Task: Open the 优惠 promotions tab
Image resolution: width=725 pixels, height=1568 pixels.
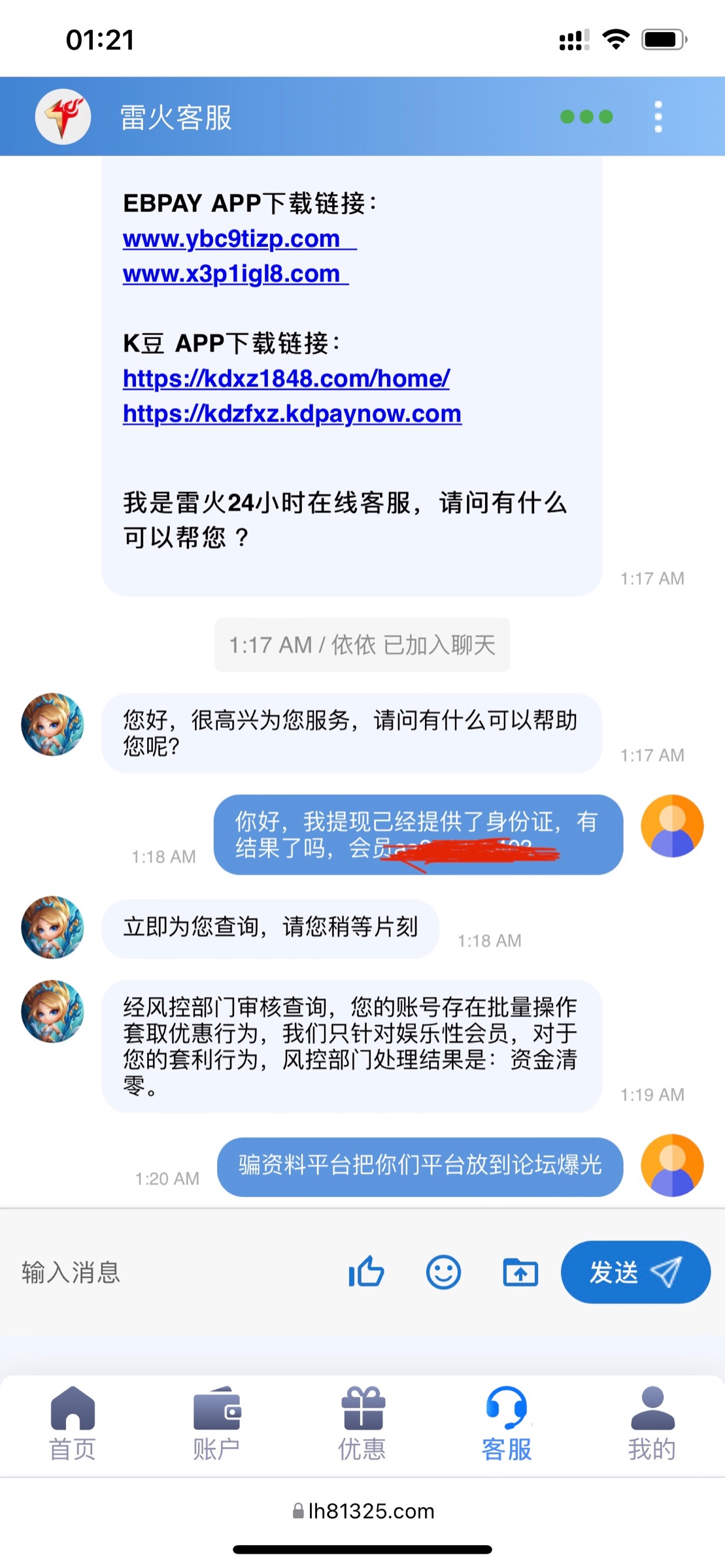Action: [362, 1424]
